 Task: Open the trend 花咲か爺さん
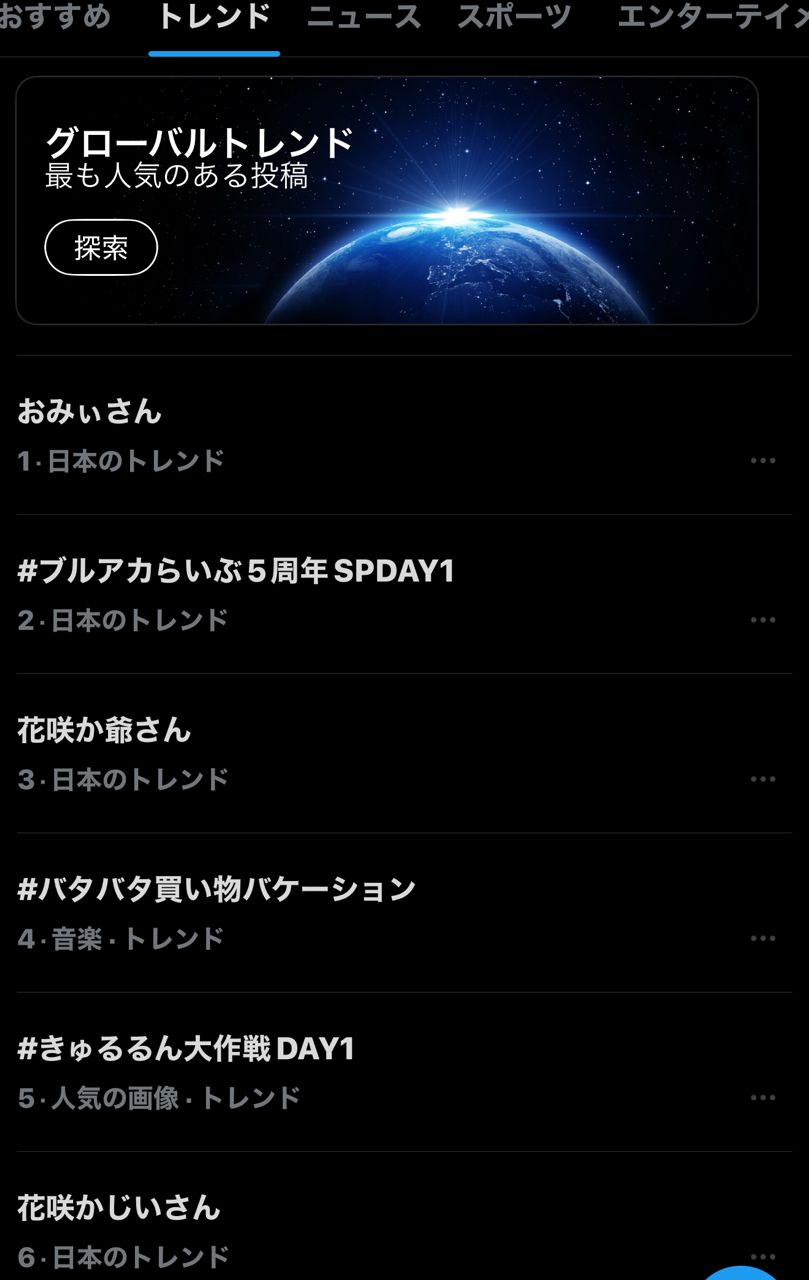coord(104,730)
